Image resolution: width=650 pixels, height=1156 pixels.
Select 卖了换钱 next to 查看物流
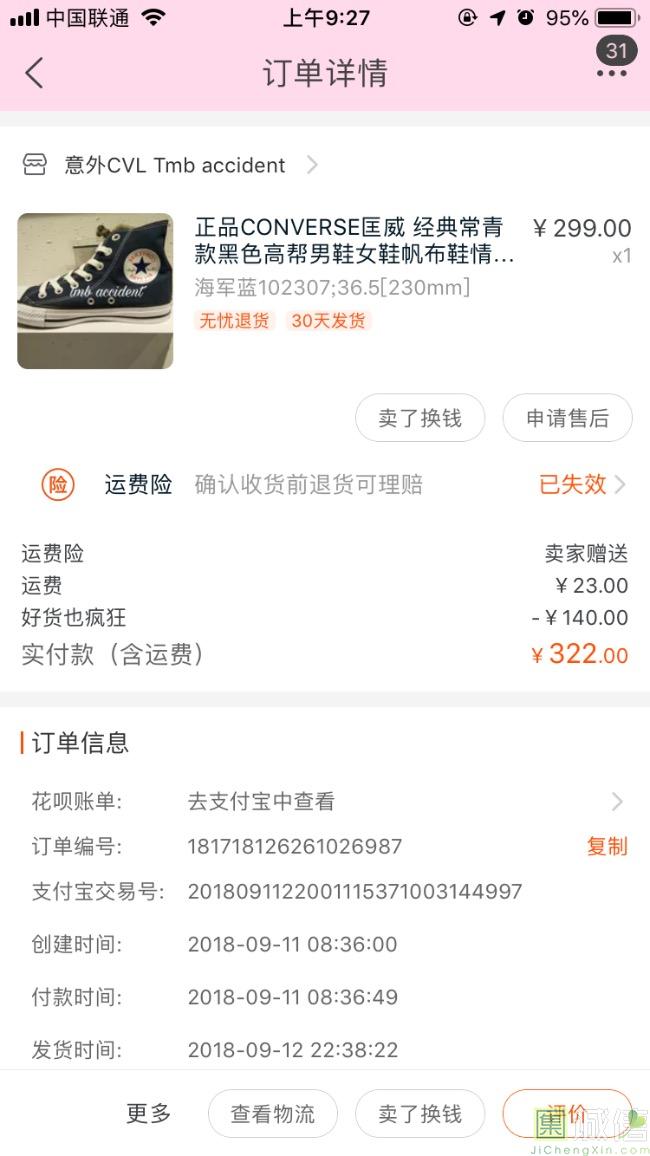click(x=420, y=1113)
